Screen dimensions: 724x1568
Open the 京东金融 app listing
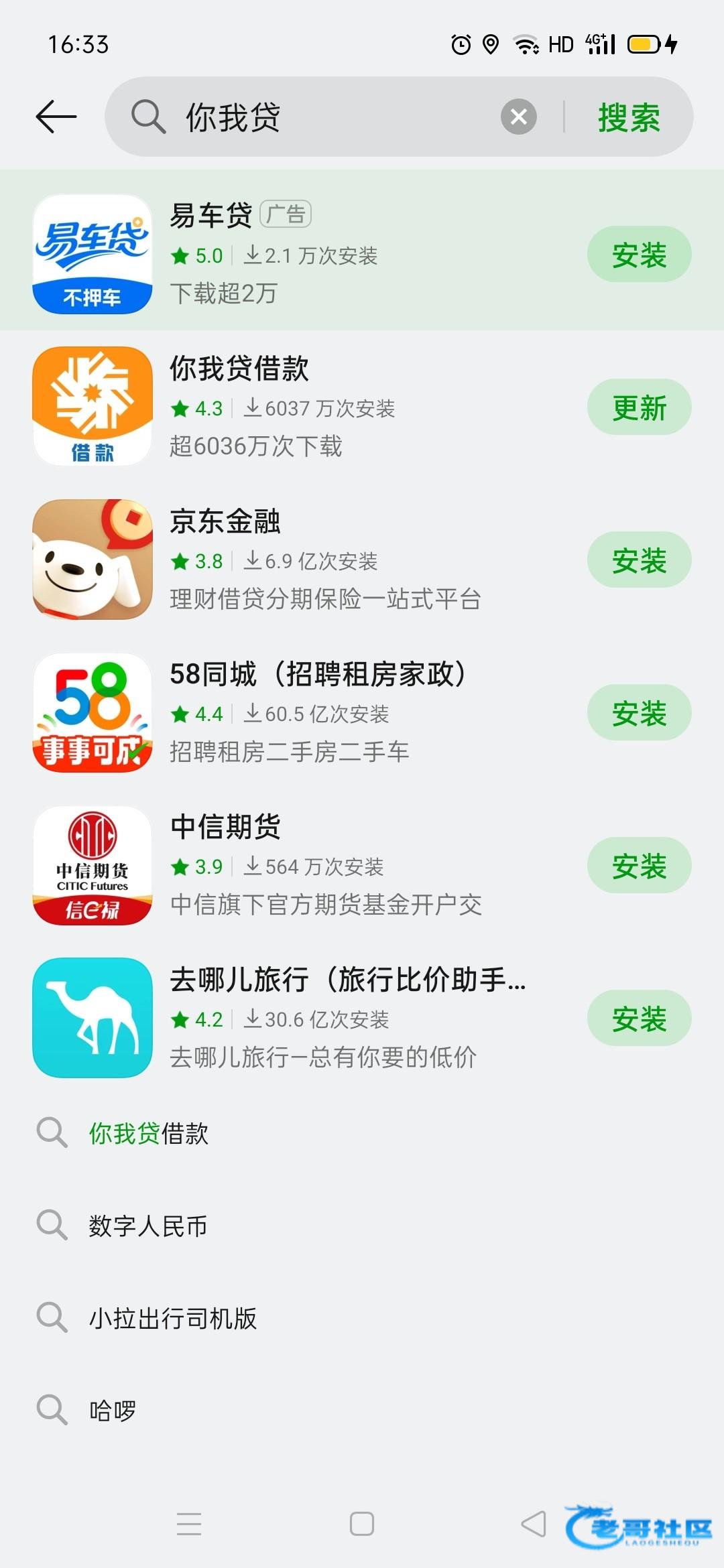point(302,559)
